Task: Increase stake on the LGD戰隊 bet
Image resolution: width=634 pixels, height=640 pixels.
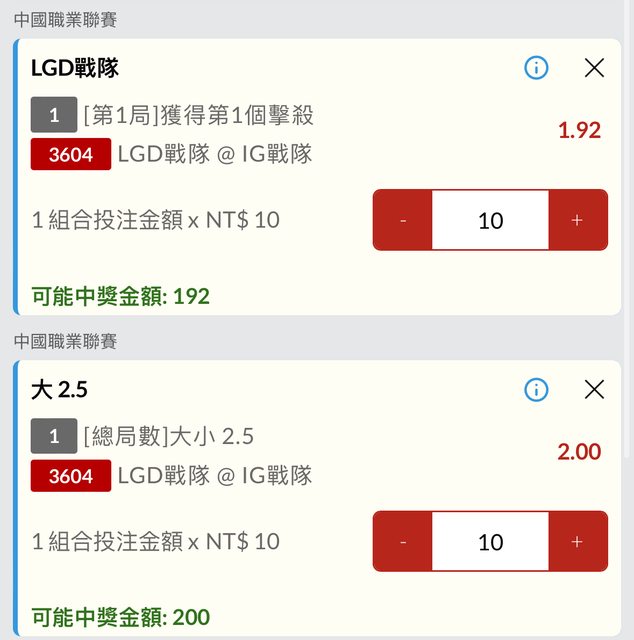Action: [x=577, y=220]
